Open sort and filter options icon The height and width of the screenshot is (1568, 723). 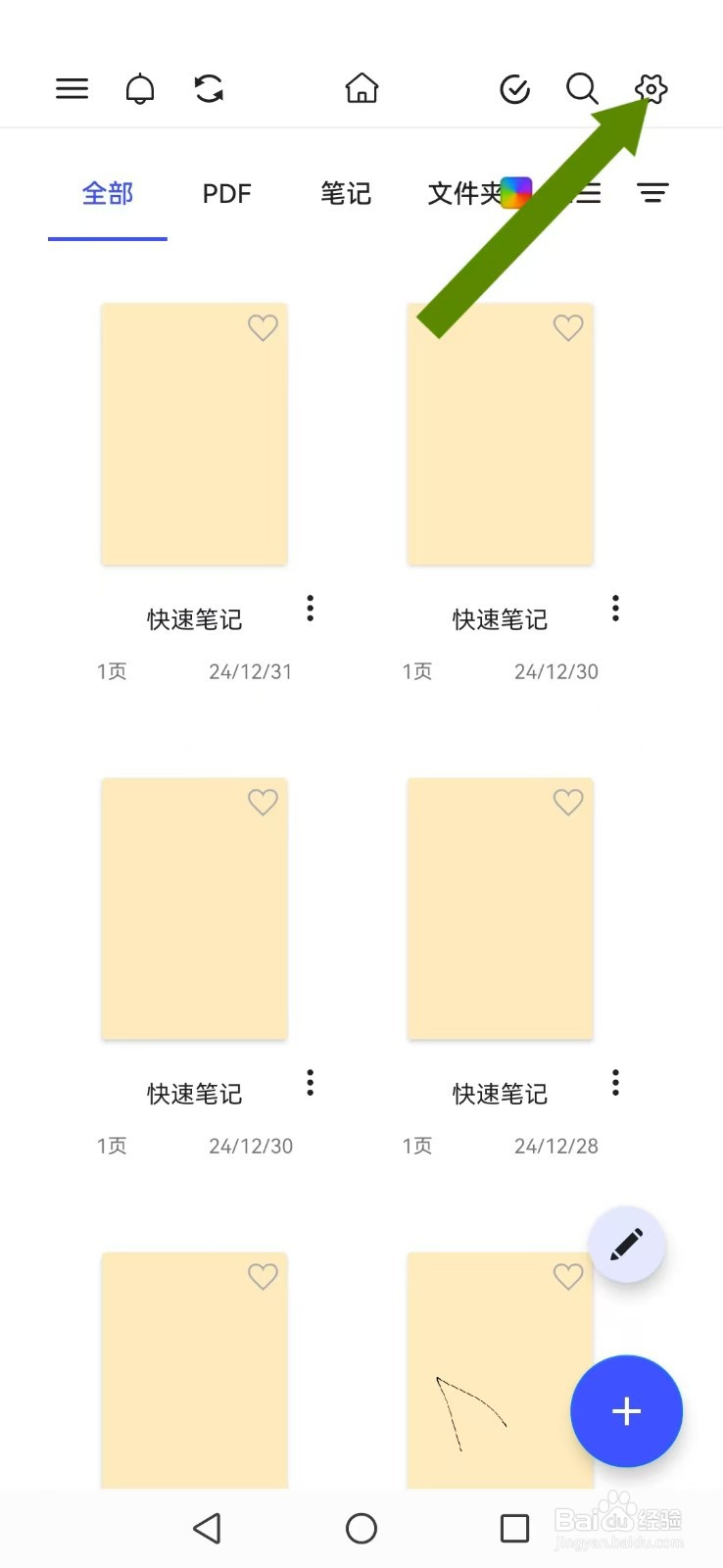tap(651, 193)
